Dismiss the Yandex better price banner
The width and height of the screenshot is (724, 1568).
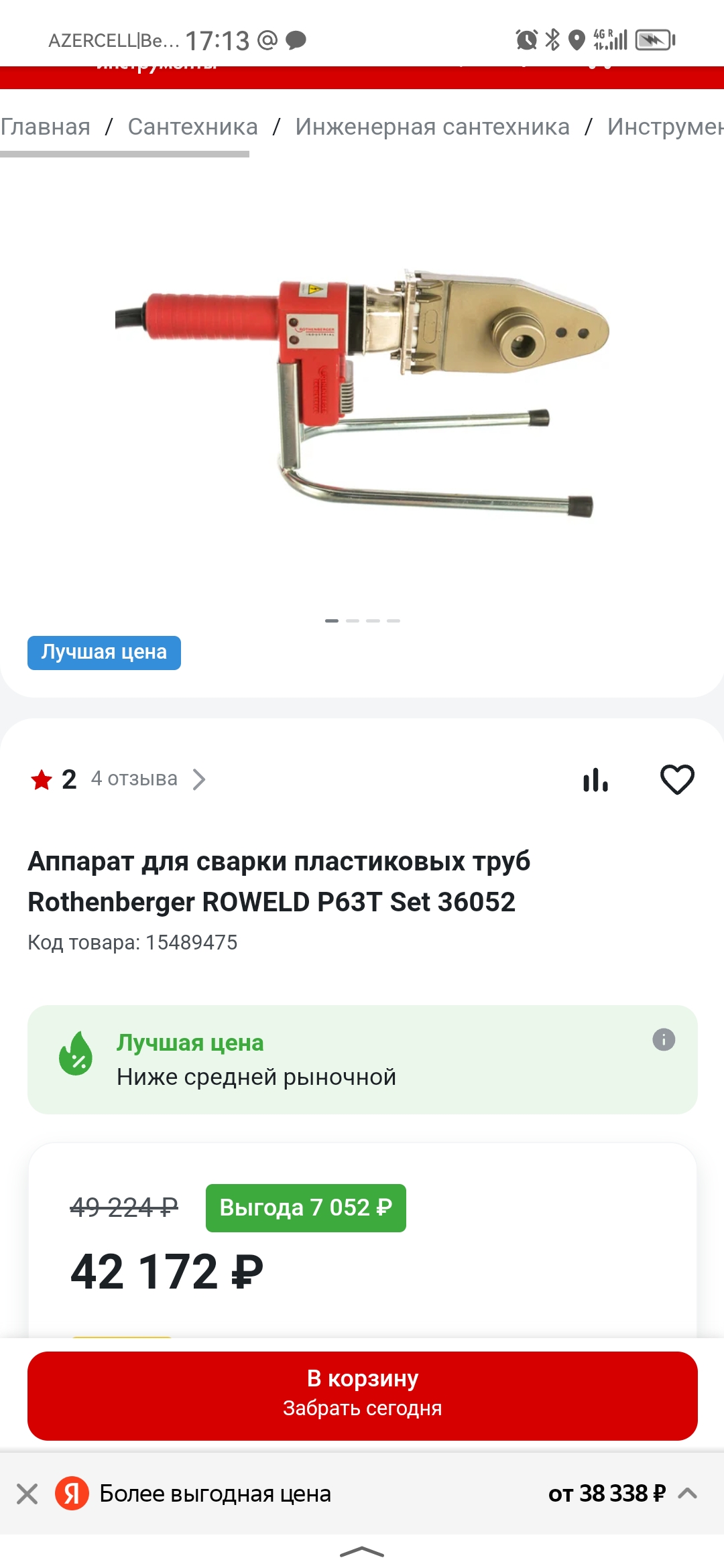[27, 1494]
